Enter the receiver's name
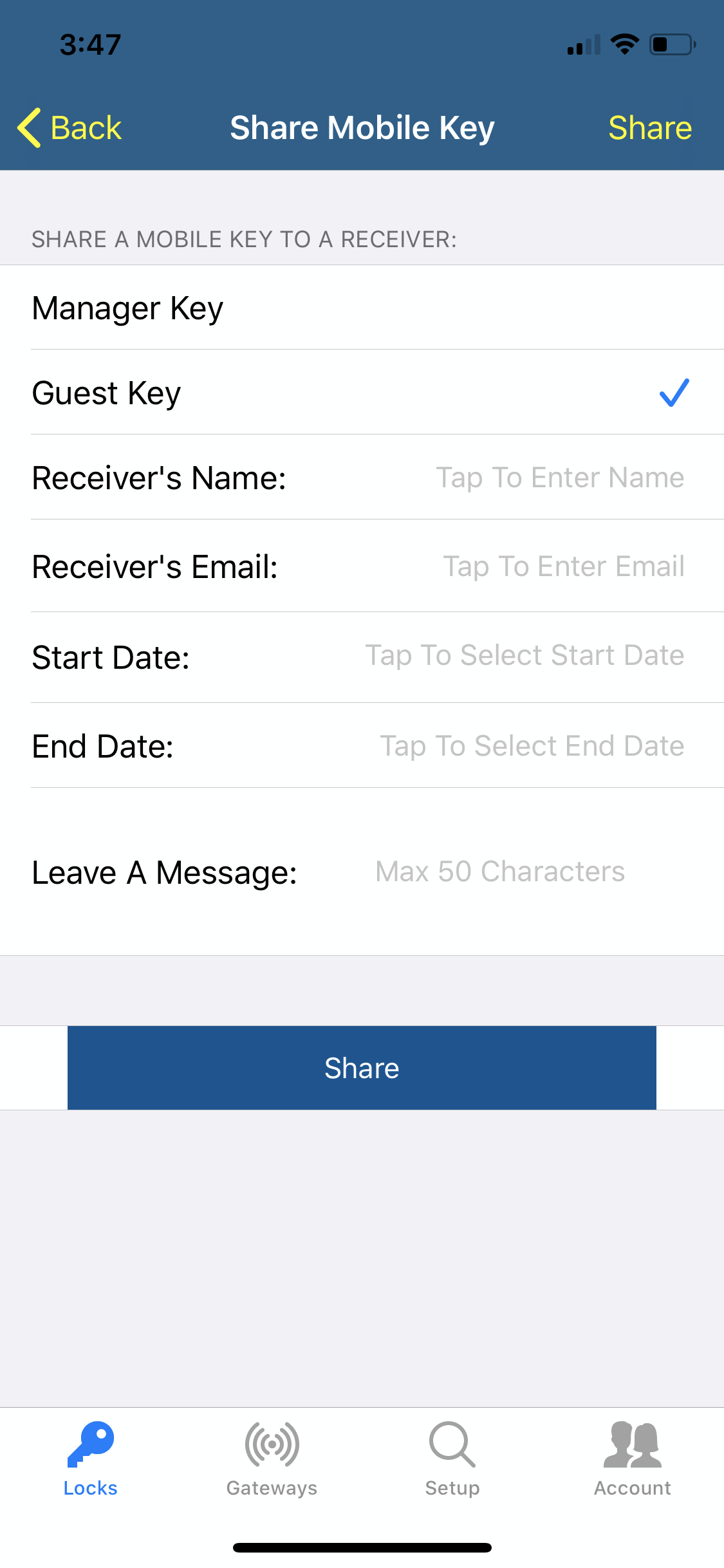This screenshot has width=724, height=1568. pyautogui.click(x=559, y=478)
